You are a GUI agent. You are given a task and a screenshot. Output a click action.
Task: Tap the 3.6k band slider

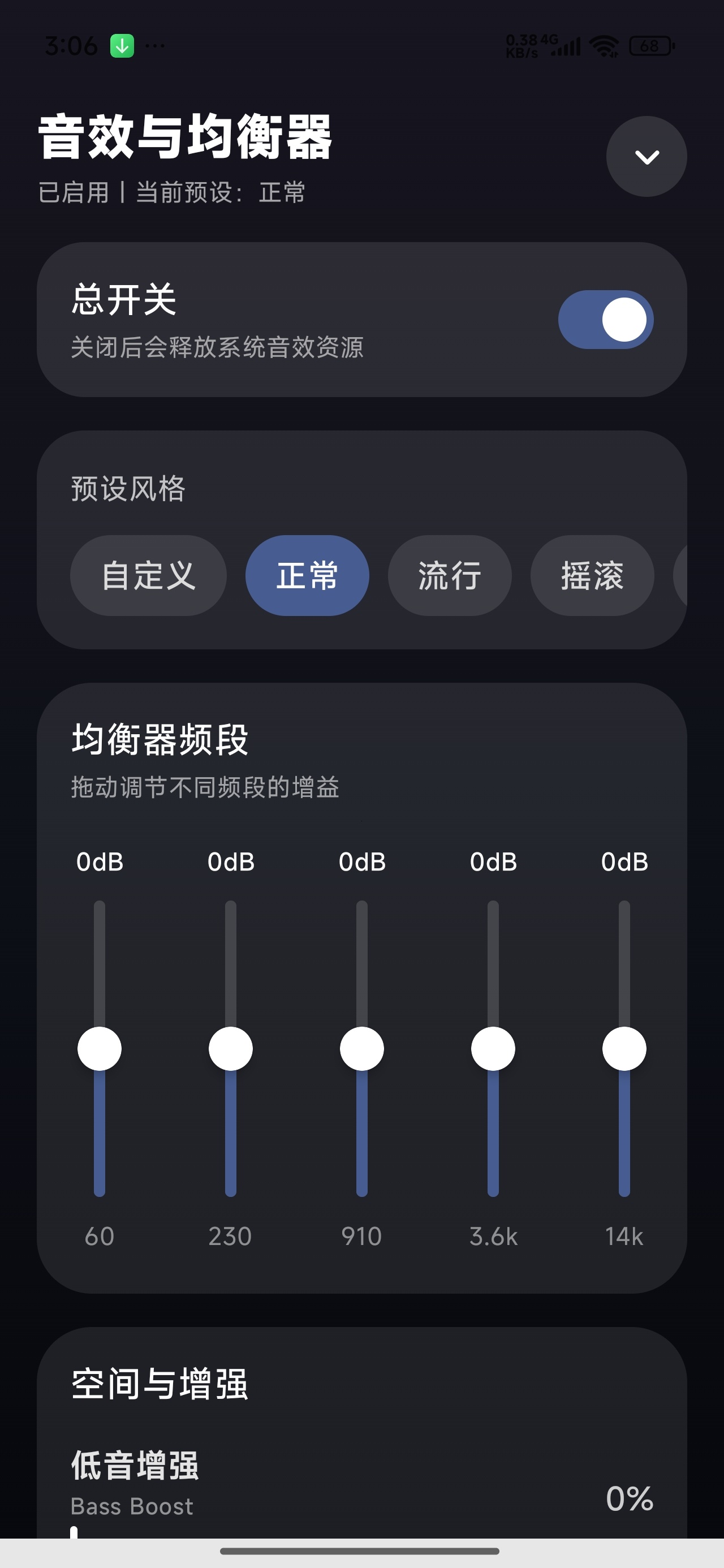(493, 1048)
